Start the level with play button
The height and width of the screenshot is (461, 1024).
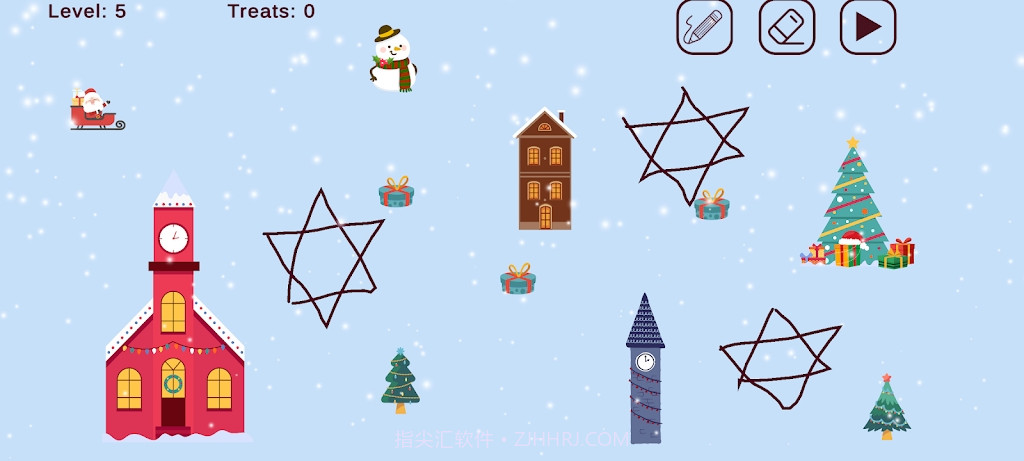click(x=867, y=27)
